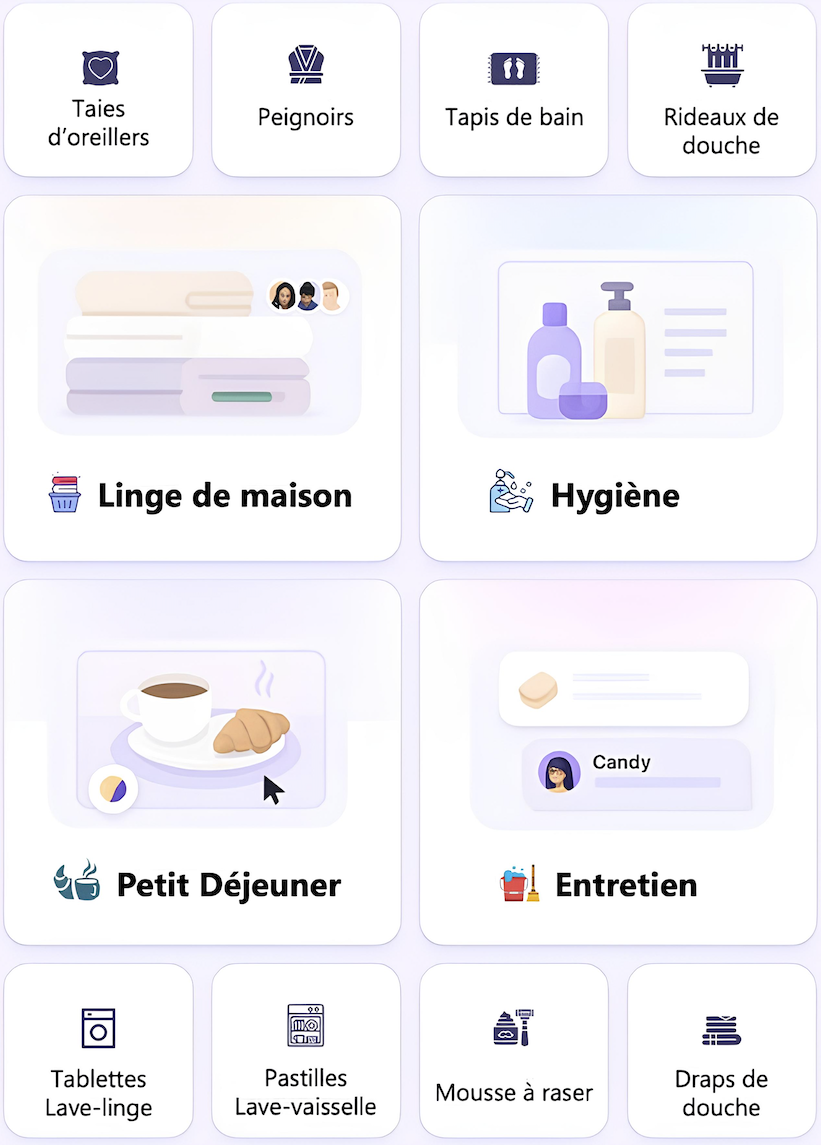This screenshot has height=1145, width=821.
Task: Open the Entretien card
Action: coord(618,762)
